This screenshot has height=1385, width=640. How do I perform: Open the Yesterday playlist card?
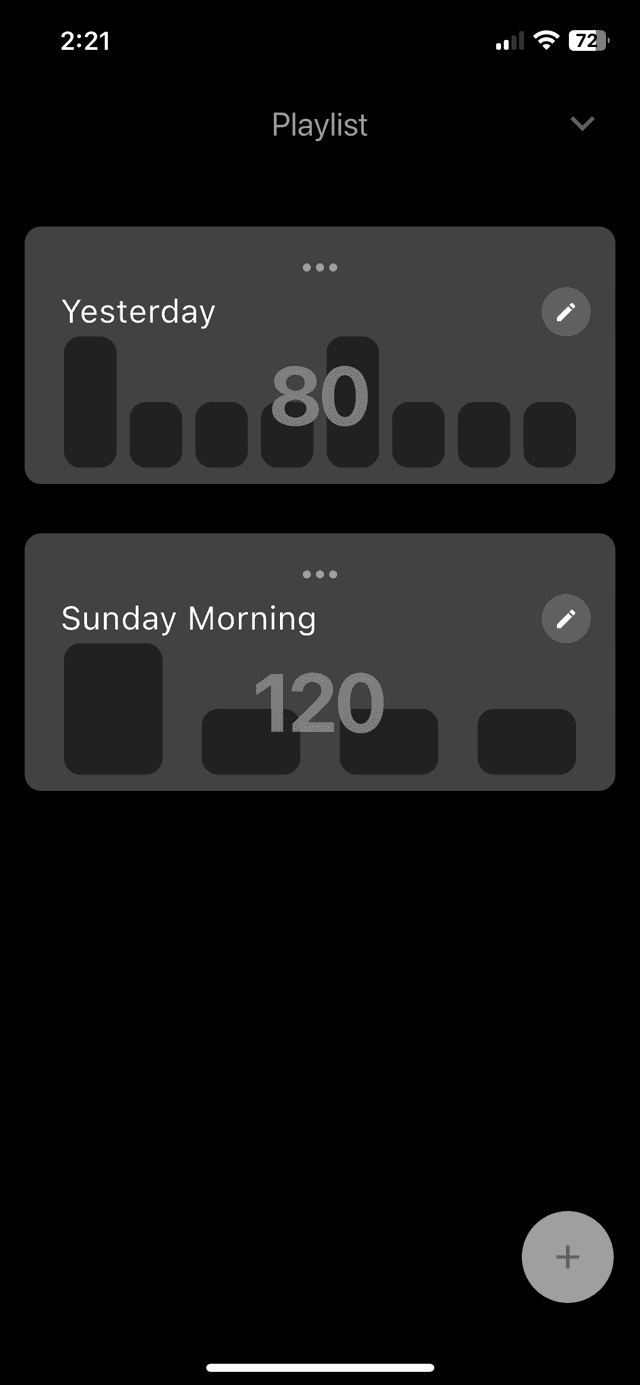[x=320, y=400]
